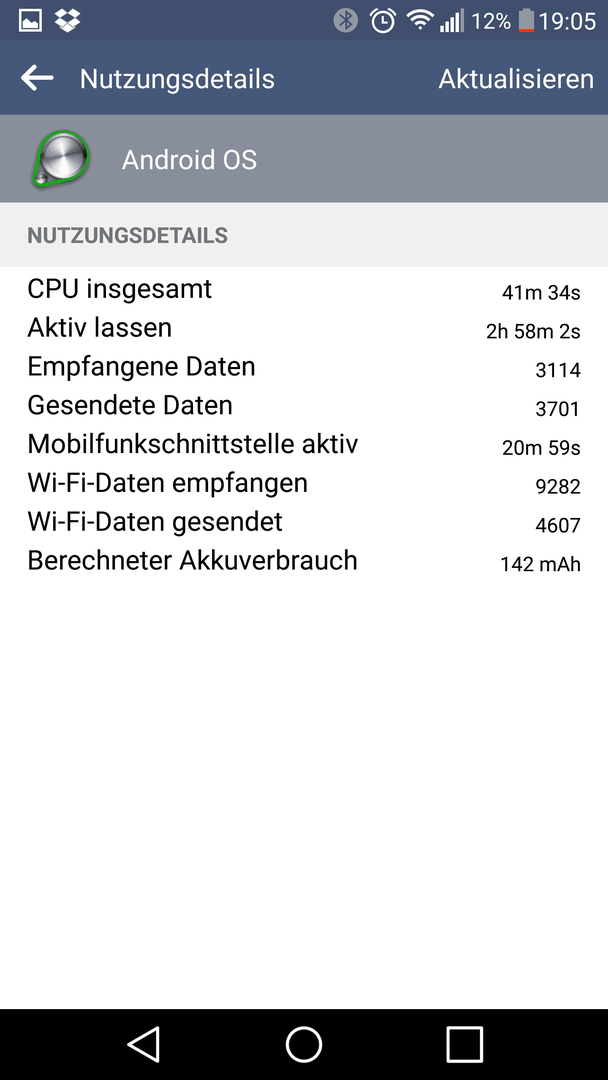Tap the system back button

144,1044
